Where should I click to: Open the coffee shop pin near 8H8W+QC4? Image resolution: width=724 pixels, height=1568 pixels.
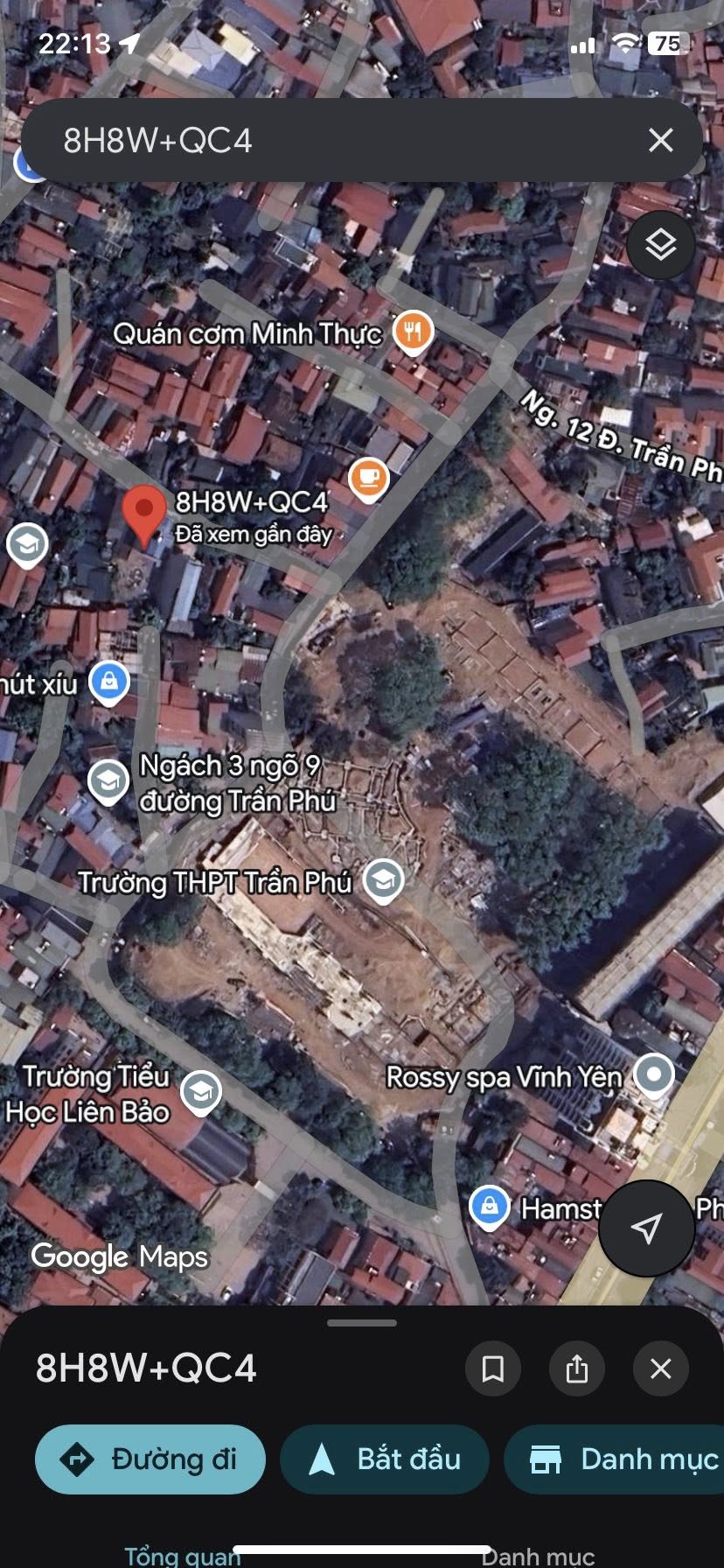[368, 478]
